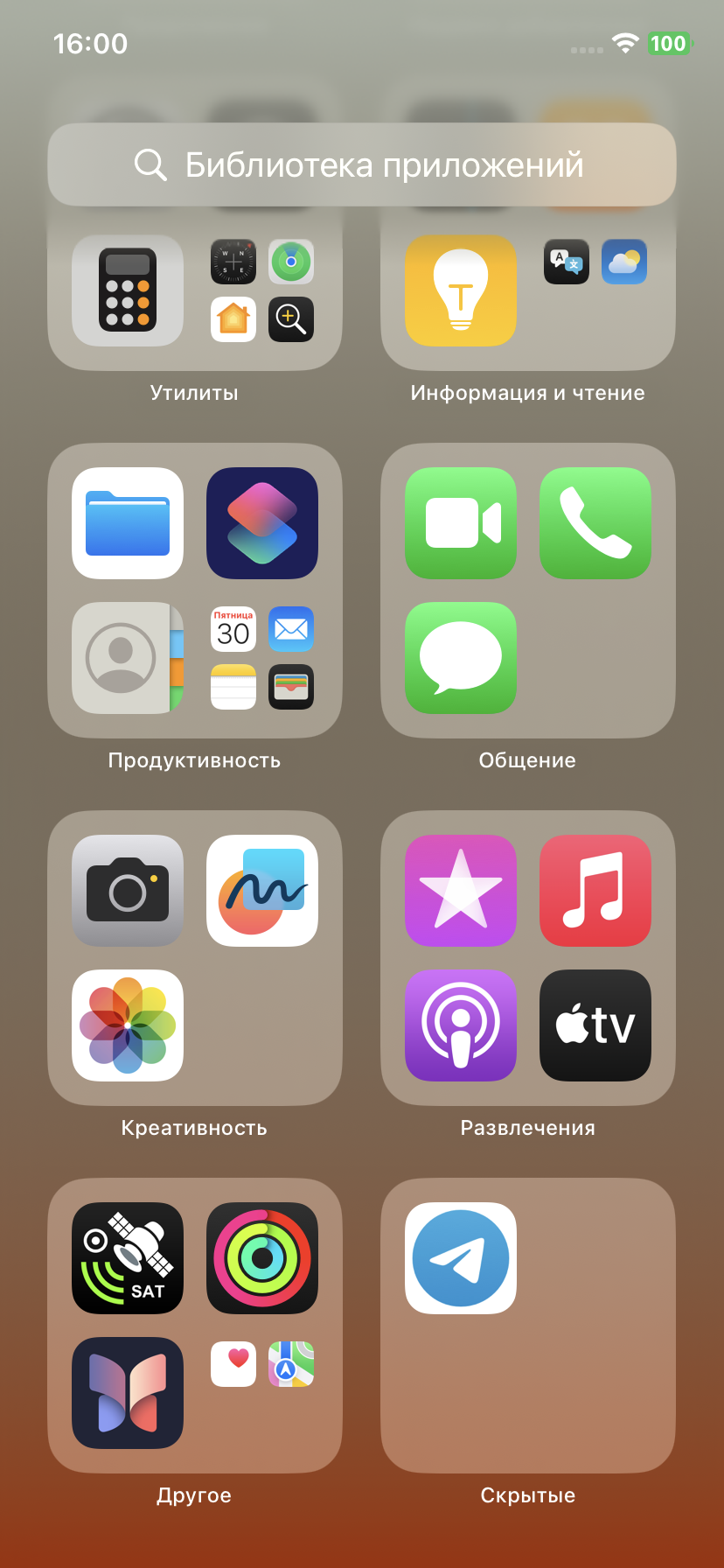Start the FaceTime app

click(461, 523)
